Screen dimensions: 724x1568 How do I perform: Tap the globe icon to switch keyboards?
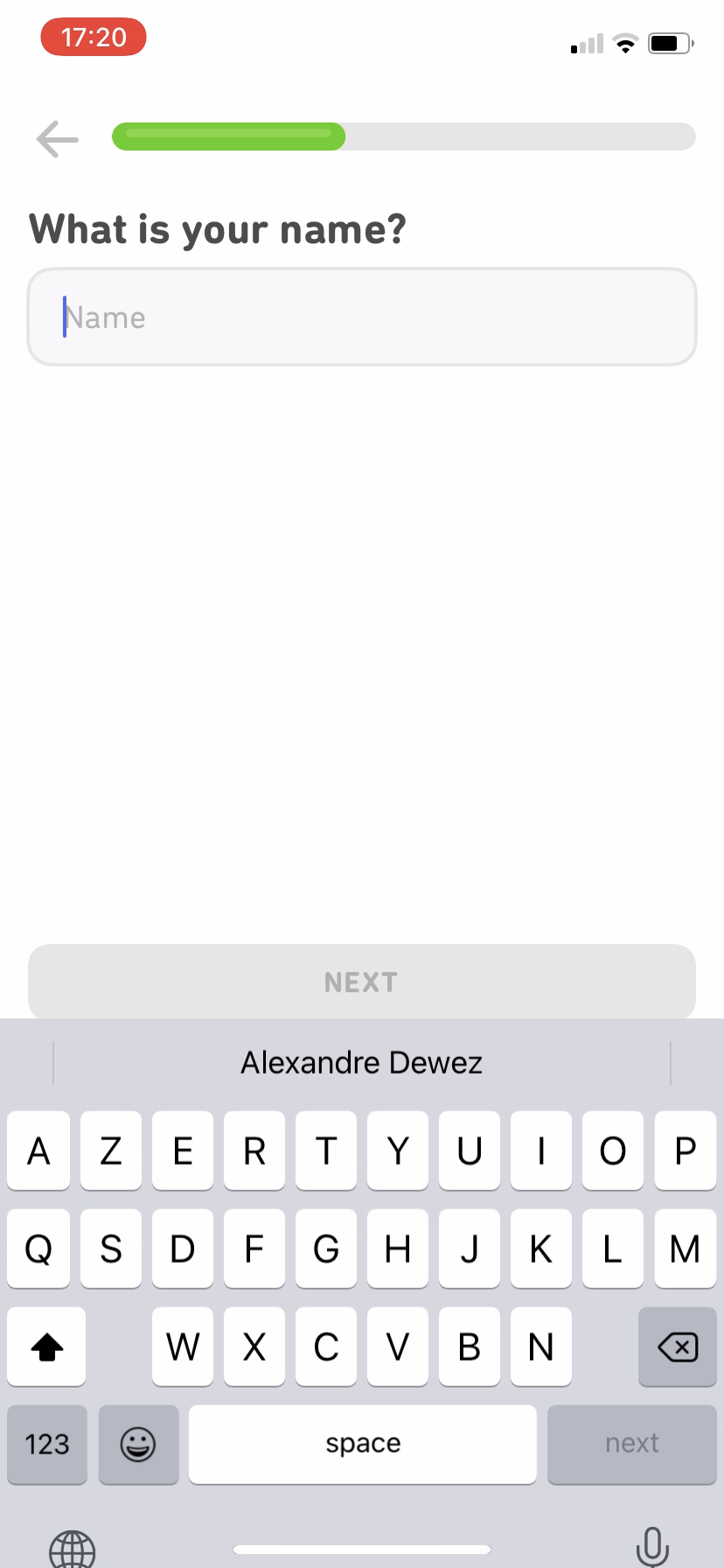(71, 1549)
